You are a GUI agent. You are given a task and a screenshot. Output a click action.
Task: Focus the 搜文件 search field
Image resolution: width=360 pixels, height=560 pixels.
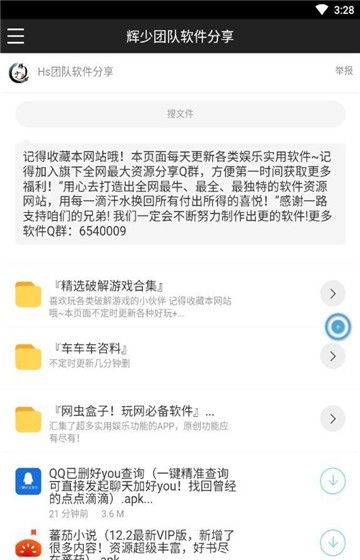click(180, 114)
